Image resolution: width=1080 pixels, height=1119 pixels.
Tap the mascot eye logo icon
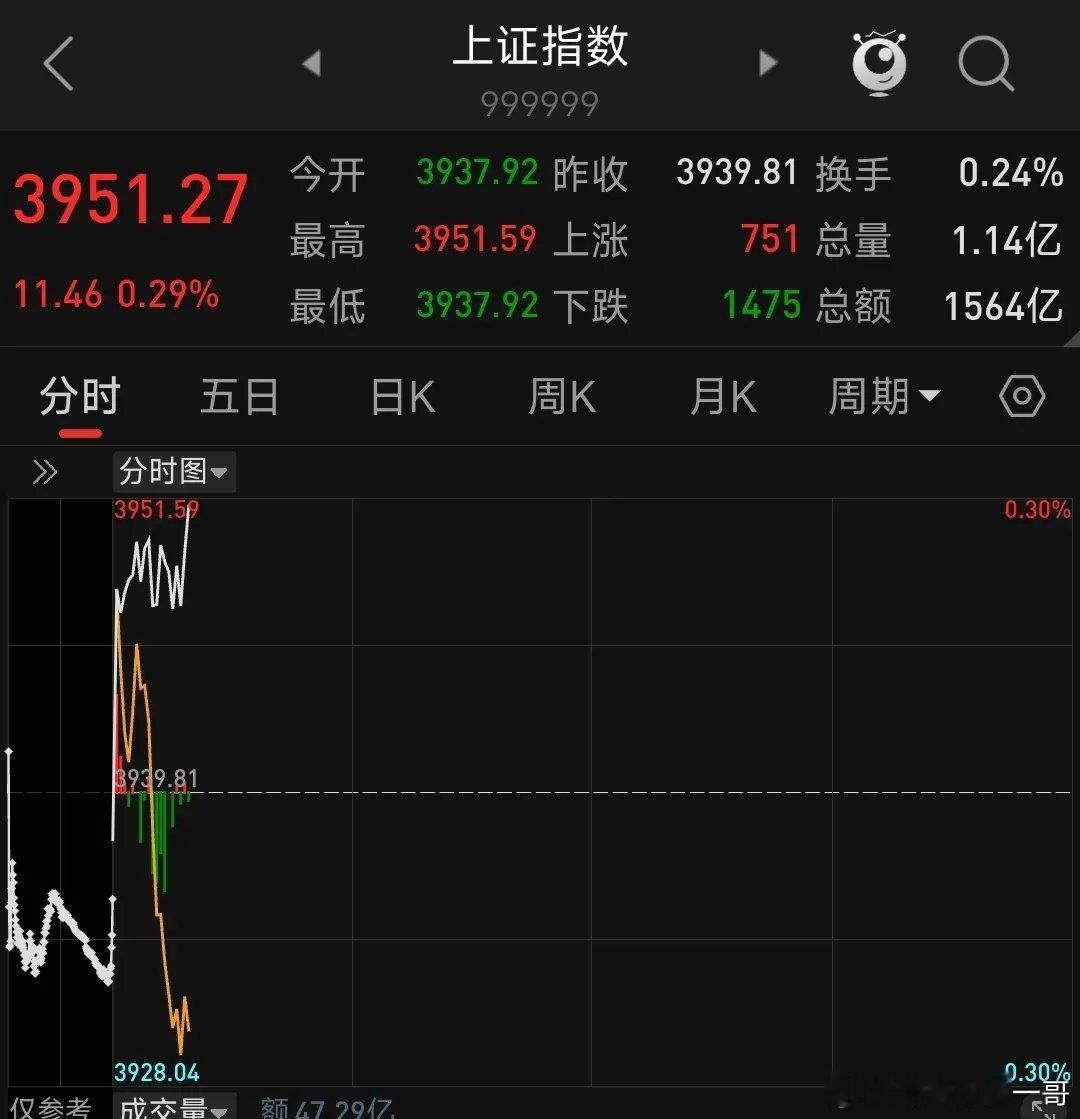(878, 62)
